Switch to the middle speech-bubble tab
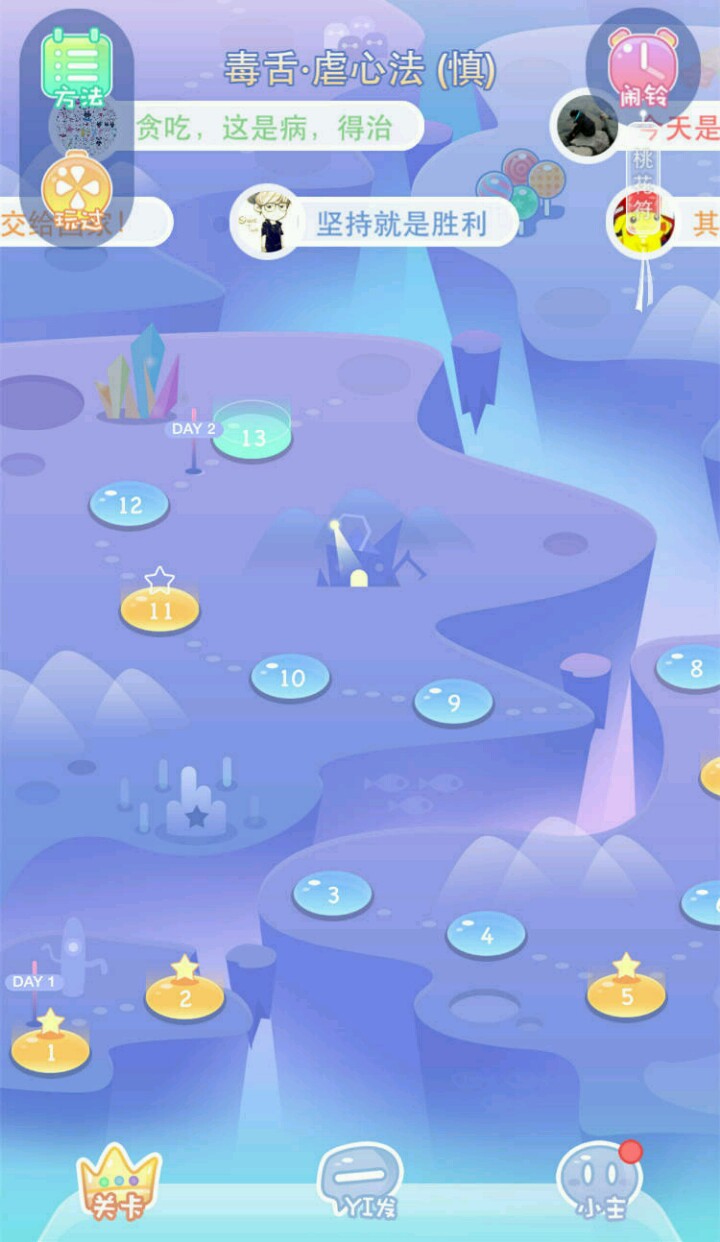The height and width of the screenshot is (1242, 720). [360, 1183]
